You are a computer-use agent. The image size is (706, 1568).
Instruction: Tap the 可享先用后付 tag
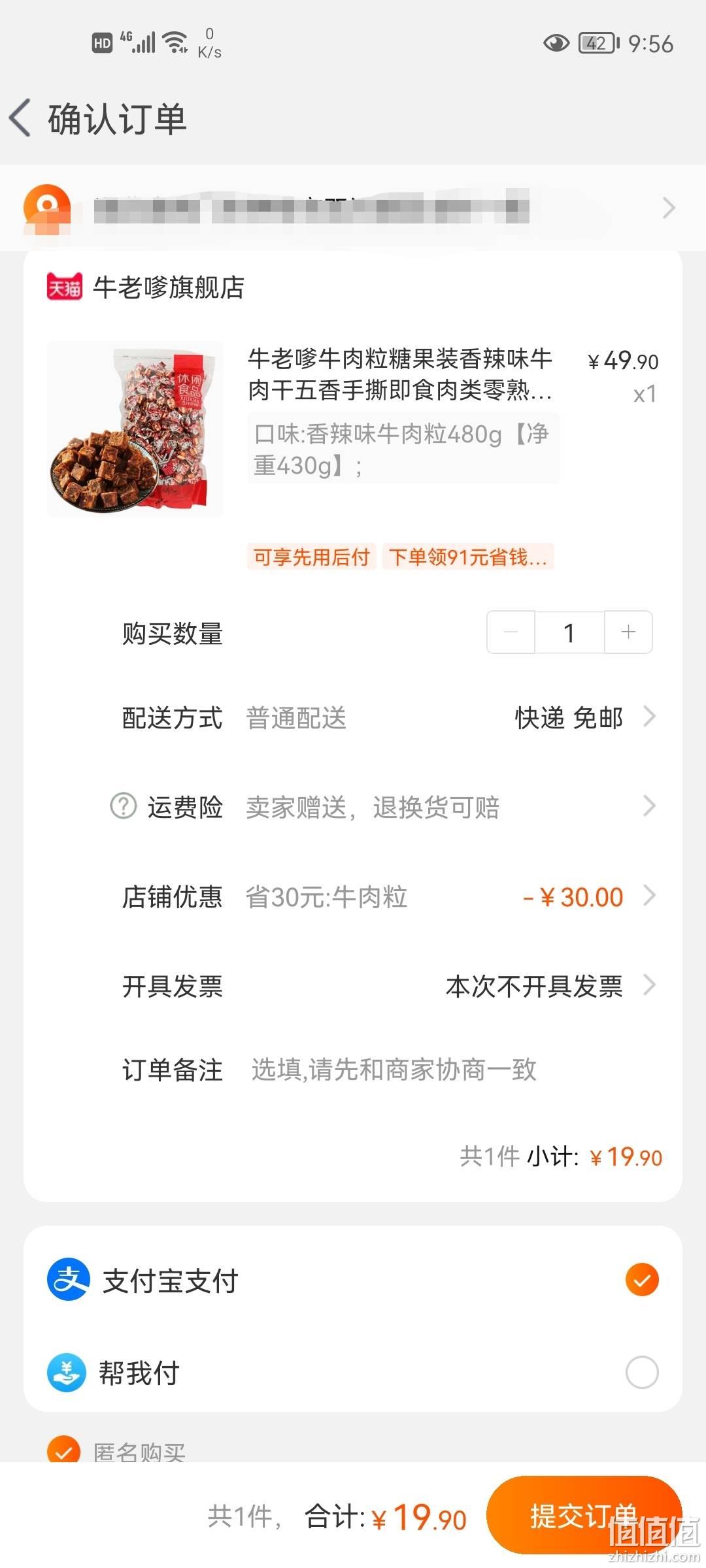(311, 557)
